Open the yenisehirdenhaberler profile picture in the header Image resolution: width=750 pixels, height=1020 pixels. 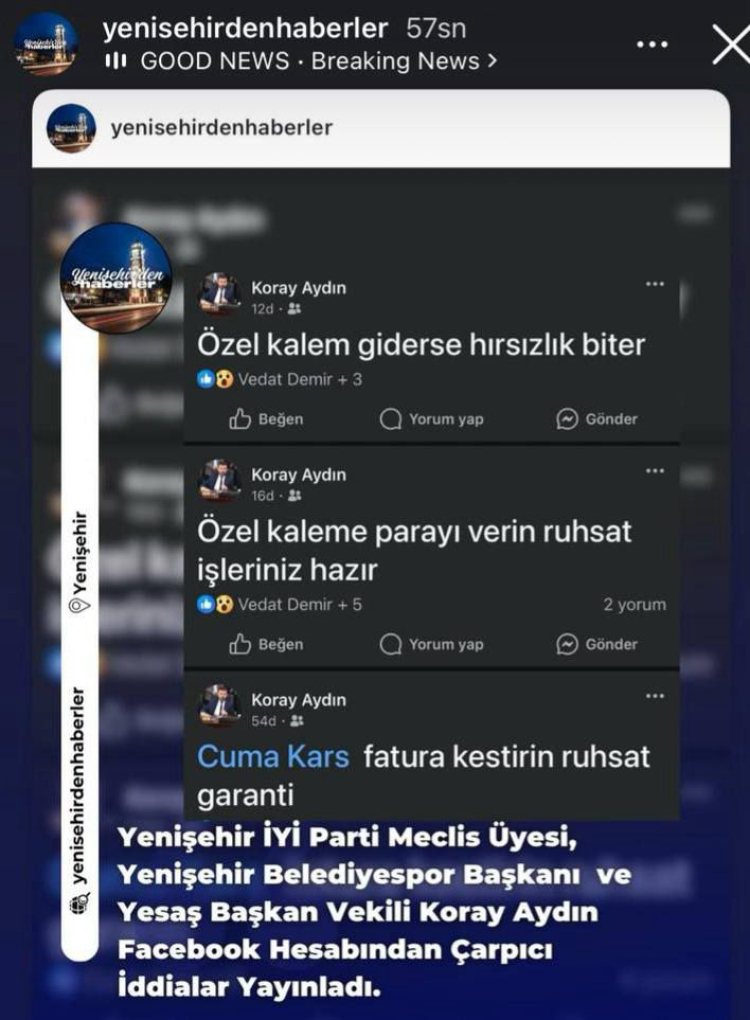(47, 44)
